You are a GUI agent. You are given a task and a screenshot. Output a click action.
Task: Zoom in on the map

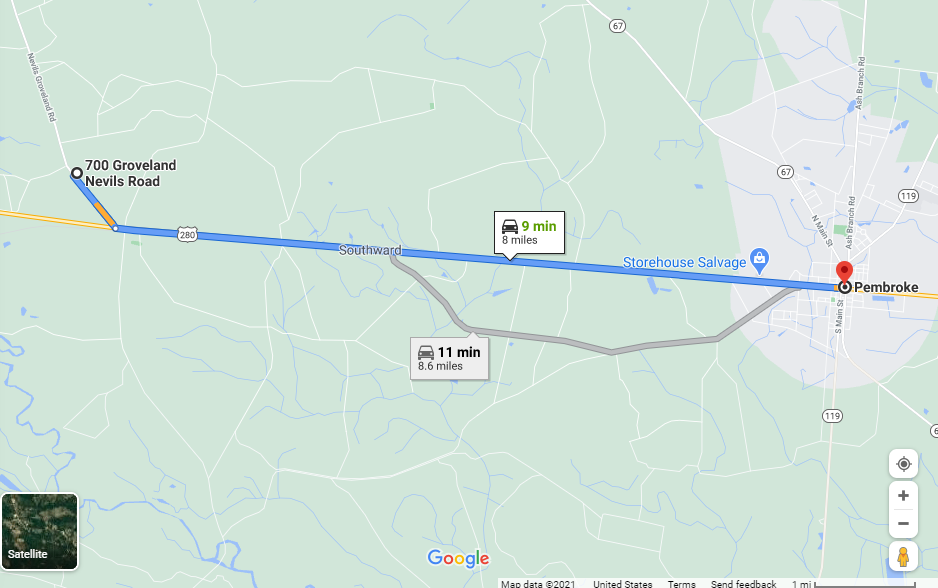pyautogui.click(x=903, y=495)
